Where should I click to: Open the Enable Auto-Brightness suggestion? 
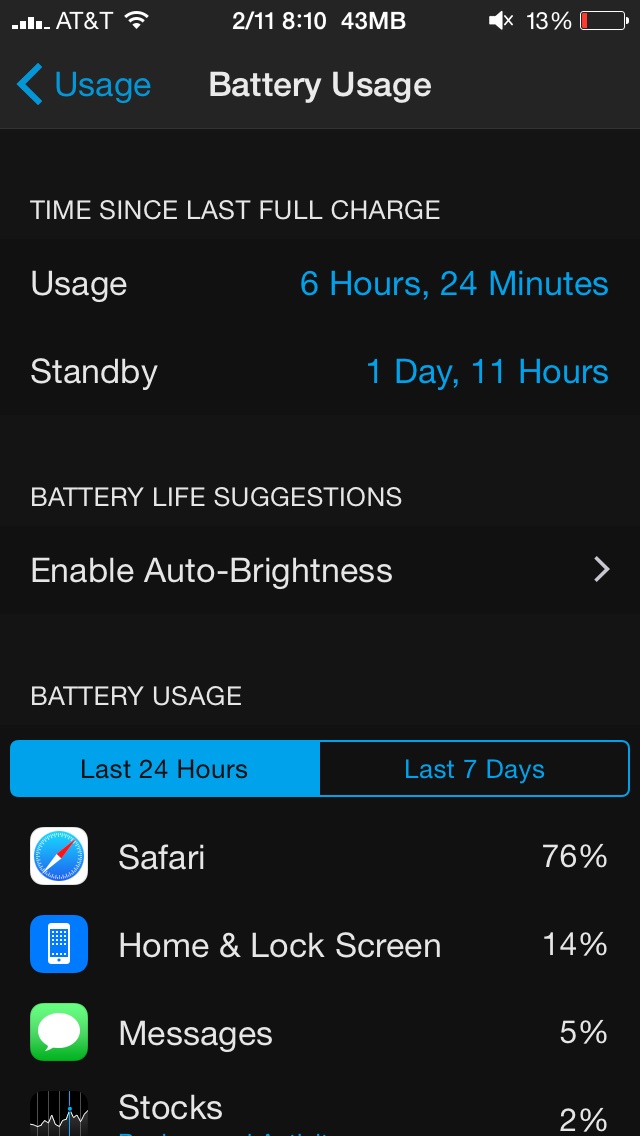pyautogui.click(x=320, y=571)
